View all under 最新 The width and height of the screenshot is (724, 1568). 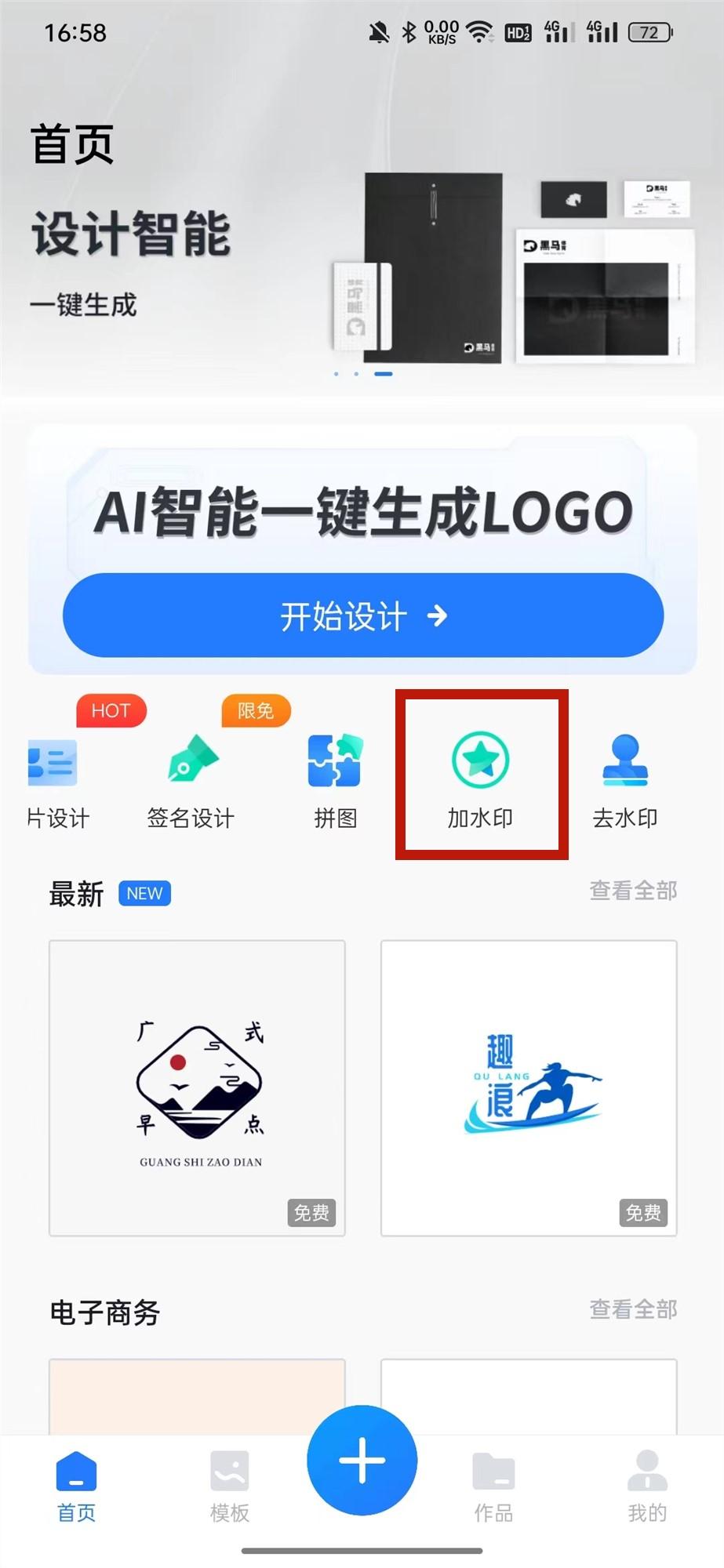tap(633, 891)
